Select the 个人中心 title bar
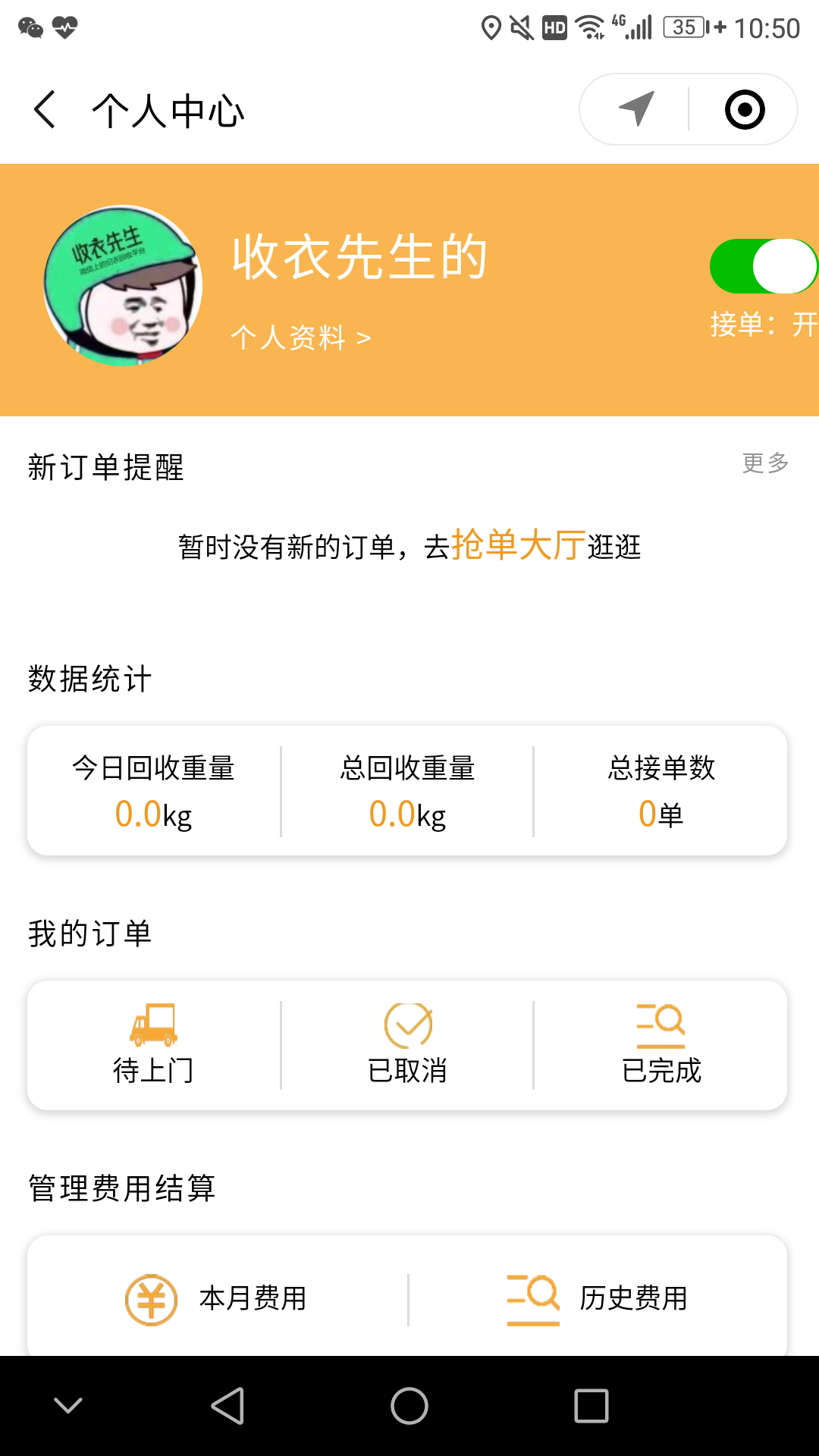The width and height of the screenshot is (819, 1456). pos(169,108)
